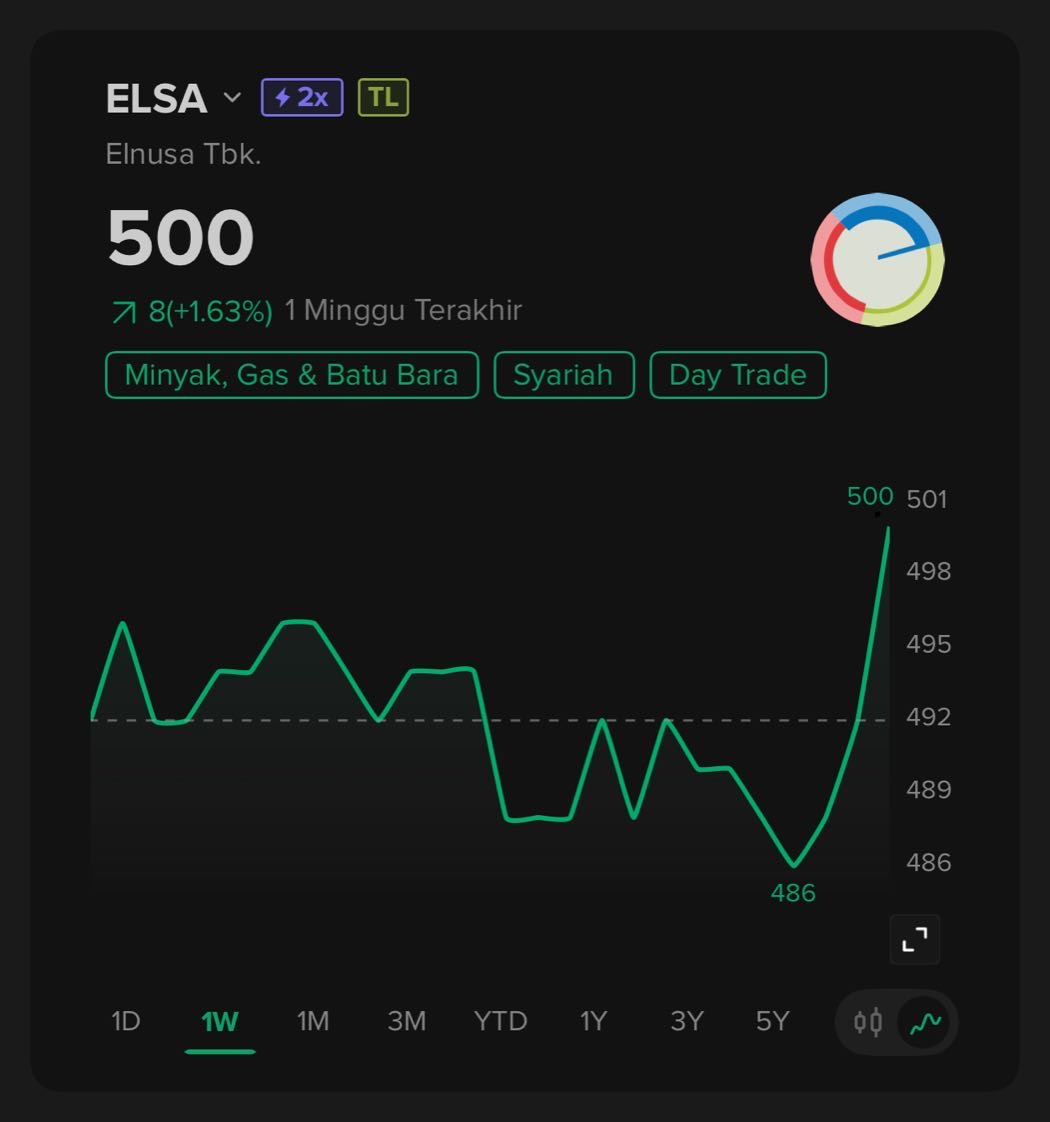Viewport: 1050px width, 1122px height.
Task: Tap the 2x leverage badge
Action: 302,98
